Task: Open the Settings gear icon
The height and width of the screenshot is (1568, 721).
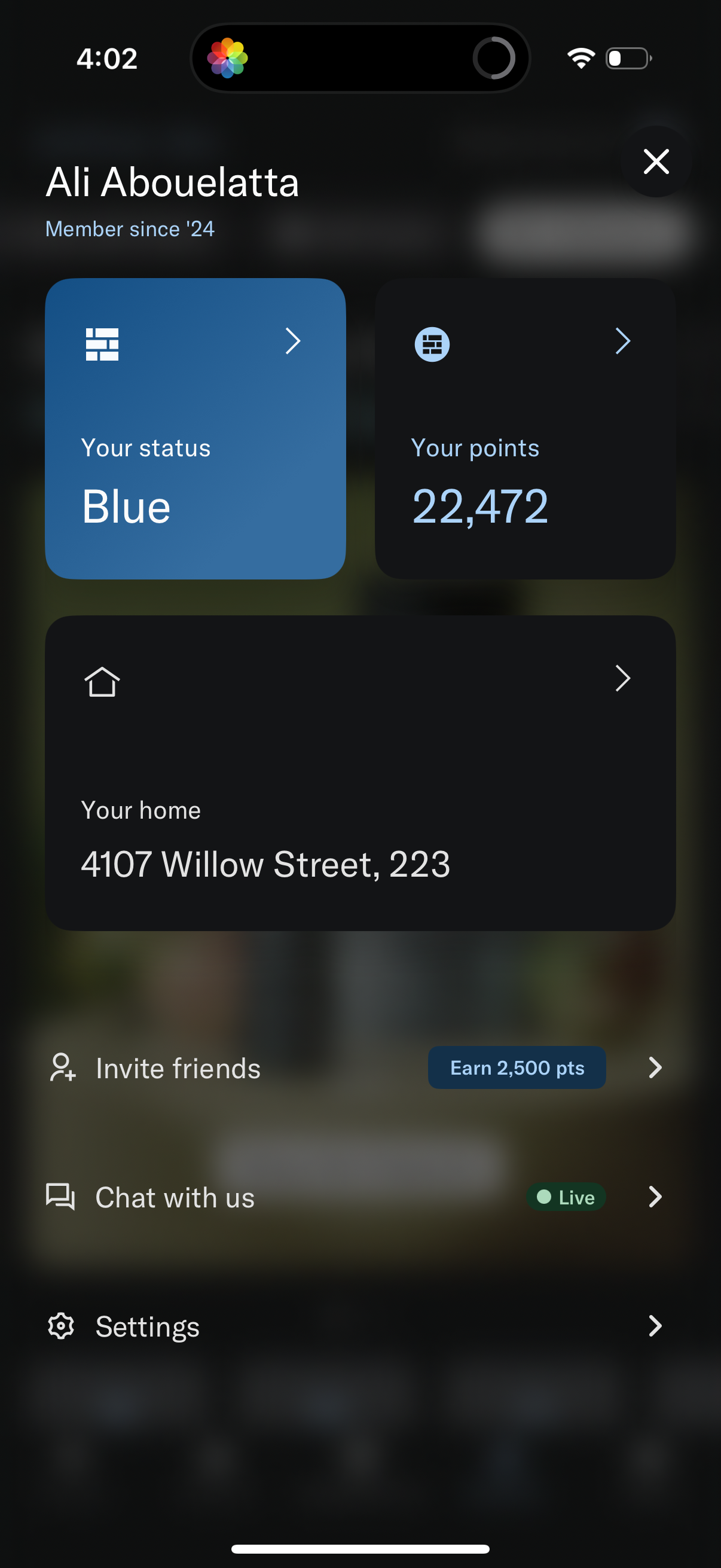Action: (61, 1326)
